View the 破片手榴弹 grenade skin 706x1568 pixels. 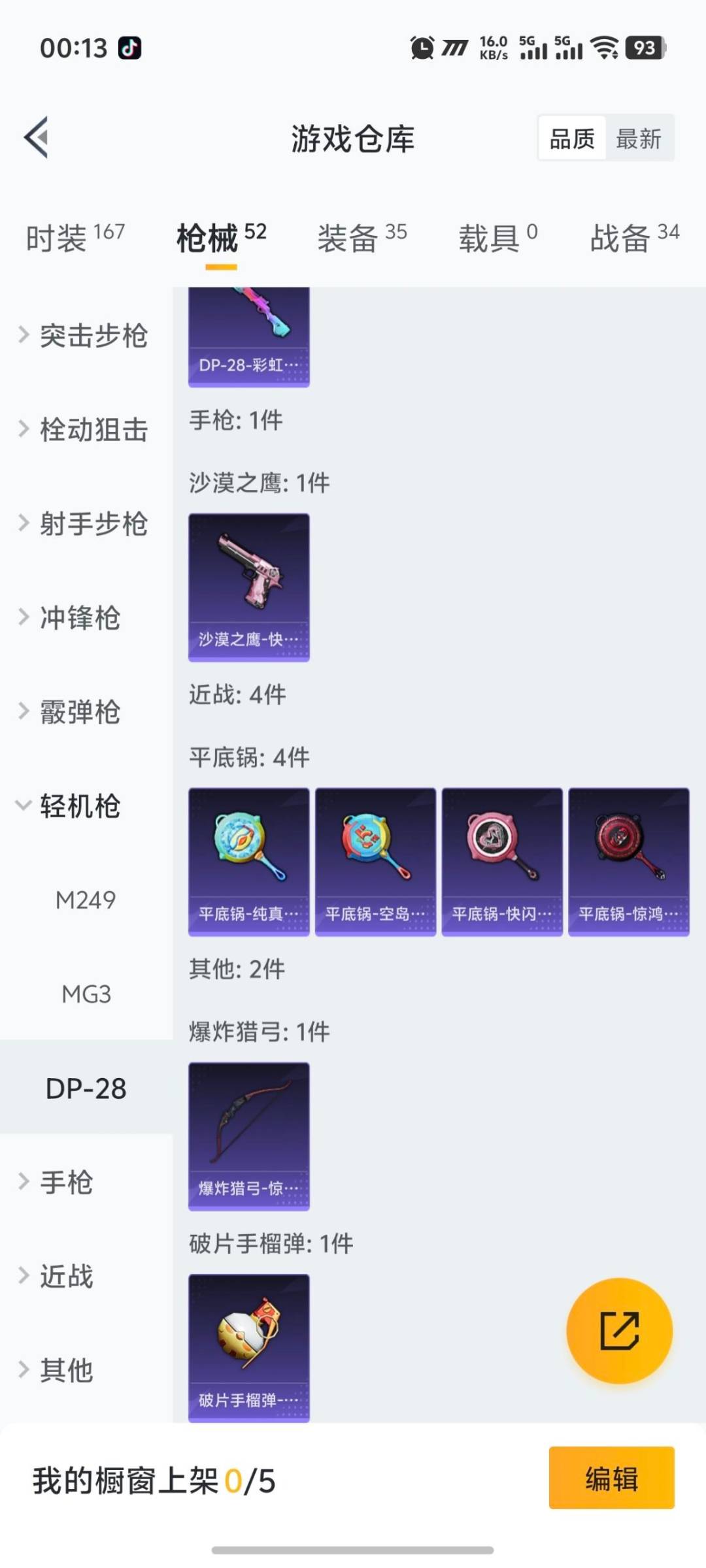pos(249,1346)
